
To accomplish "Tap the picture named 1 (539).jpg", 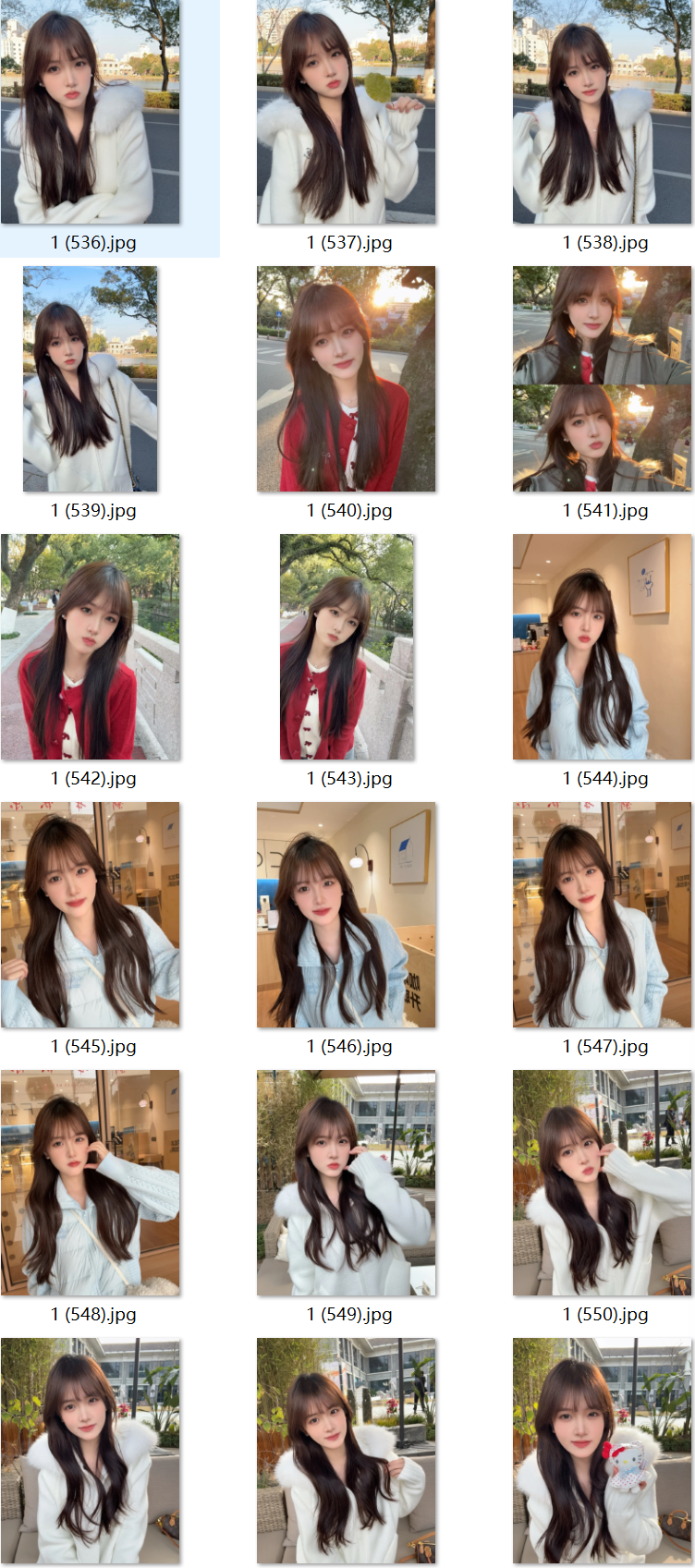I will 90,379.
